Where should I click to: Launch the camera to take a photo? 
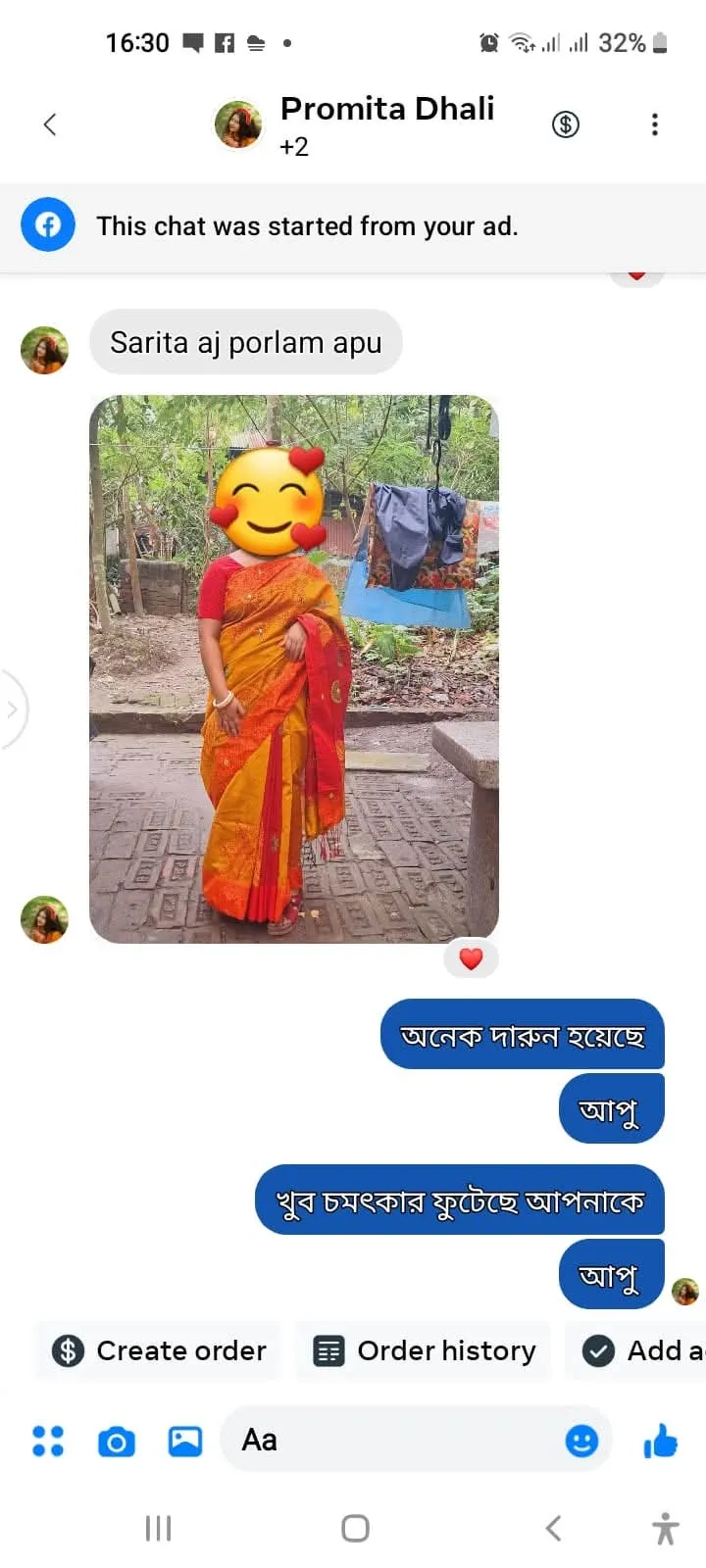click(x=117, y=1442)
